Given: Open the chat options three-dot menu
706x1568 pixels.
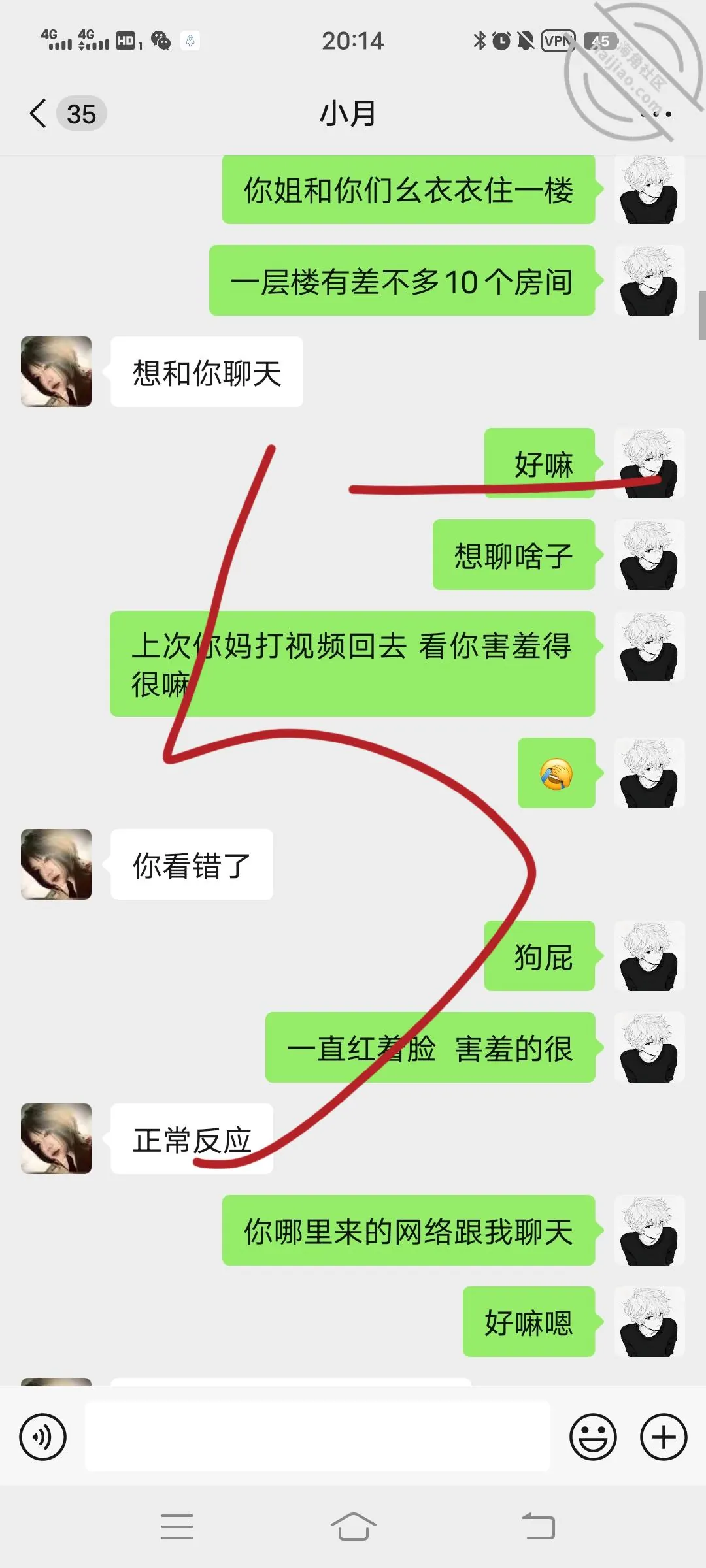Looking at the screenshot, I should [x=656, y=114].
